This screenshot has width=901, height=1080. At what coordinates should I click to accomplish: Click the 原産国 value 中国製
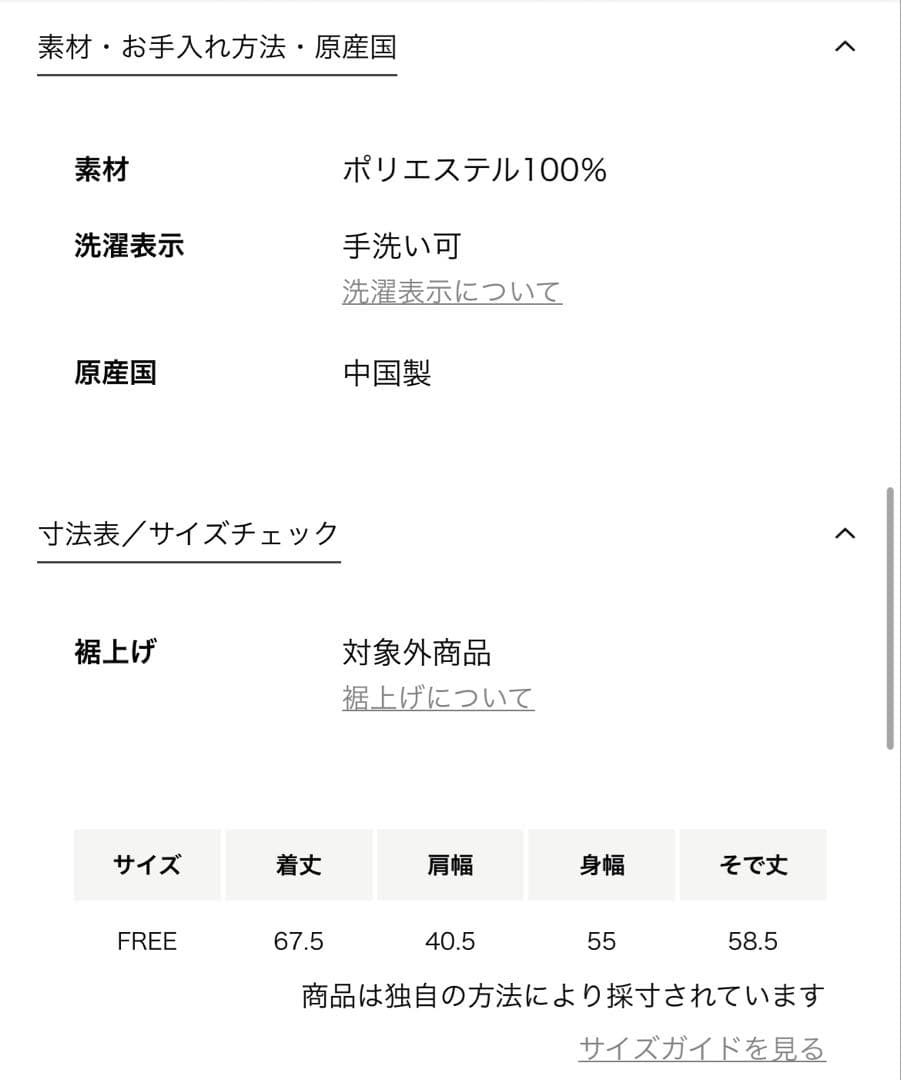click(388, 373)
